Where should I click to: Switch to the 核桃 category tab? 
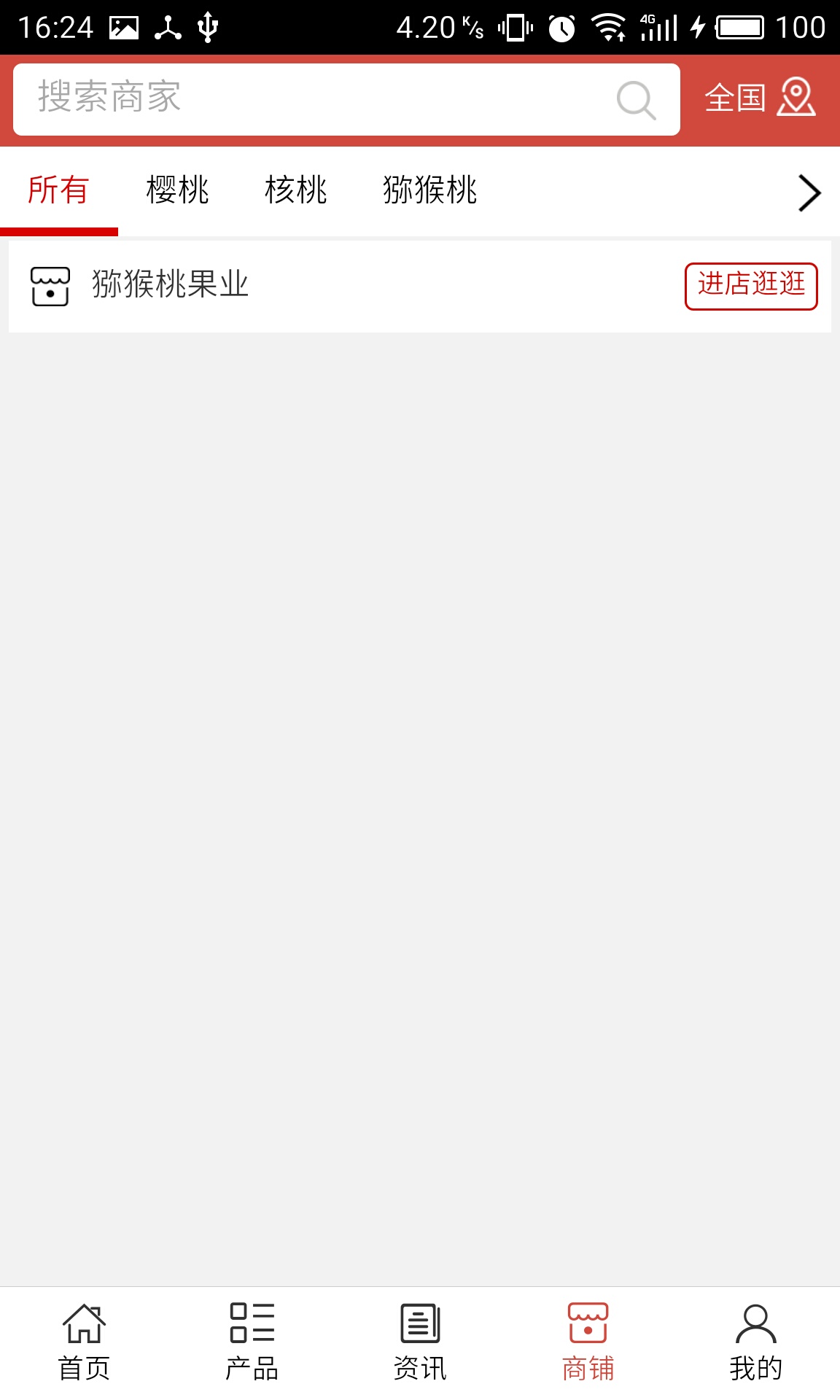pos(295,191)
